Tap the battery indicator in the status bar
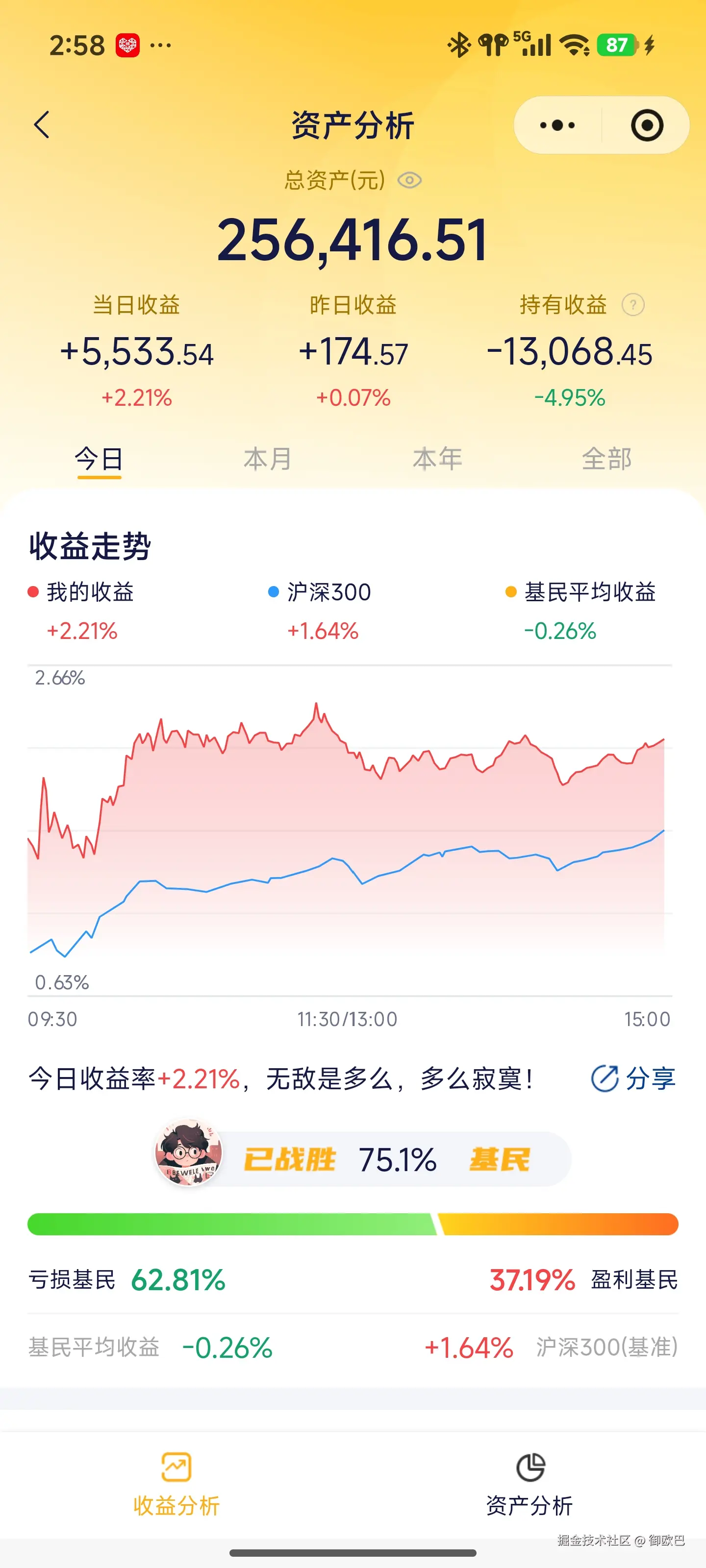Viewport: 706px width, 1568px height. [616, 45]
